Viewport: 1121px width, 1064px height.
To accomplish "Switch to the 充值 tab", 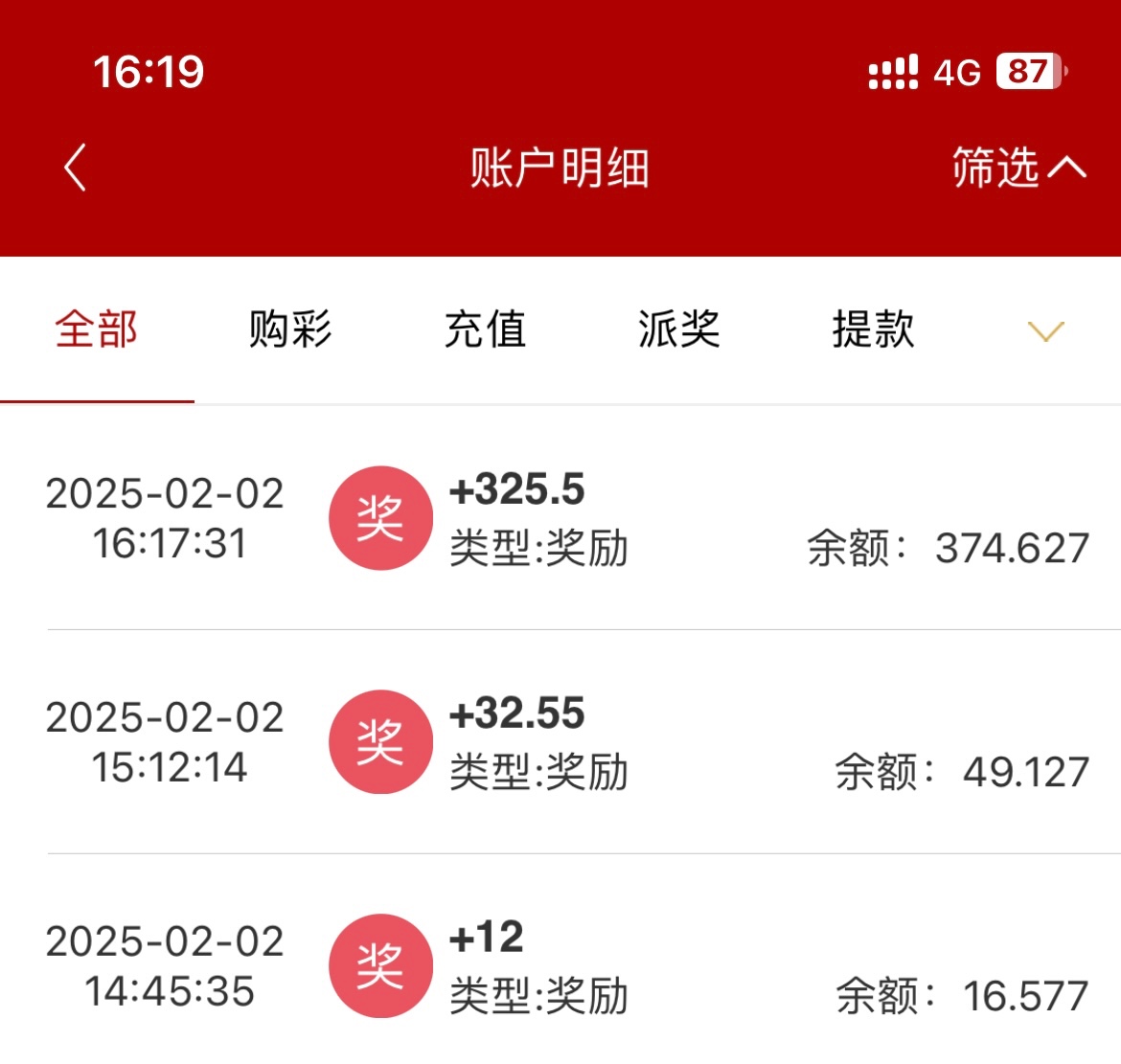I will pyautogui.click(x=485, y=329).
